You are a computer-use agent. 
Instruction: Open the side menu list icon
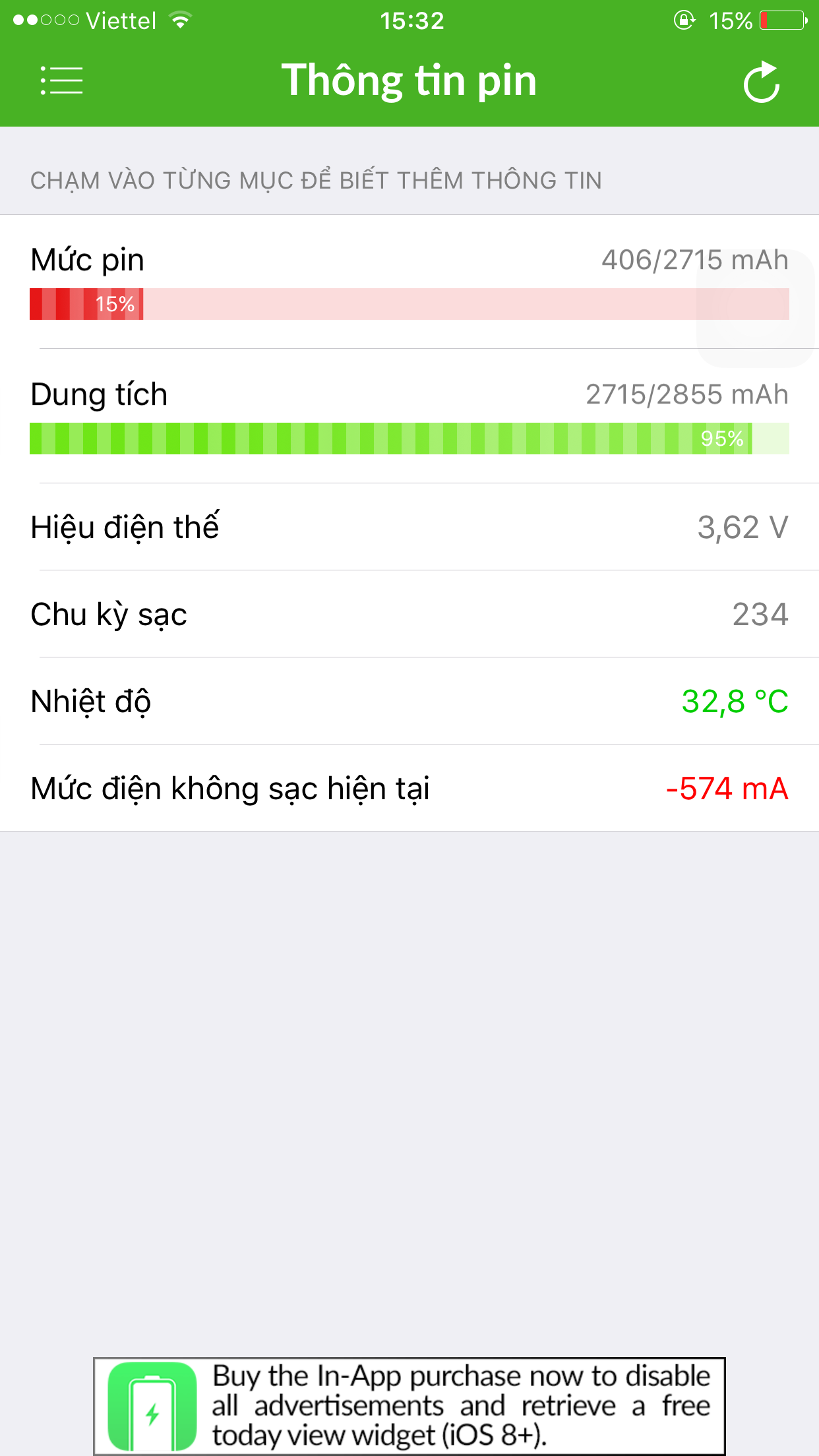tap(61, 80)
